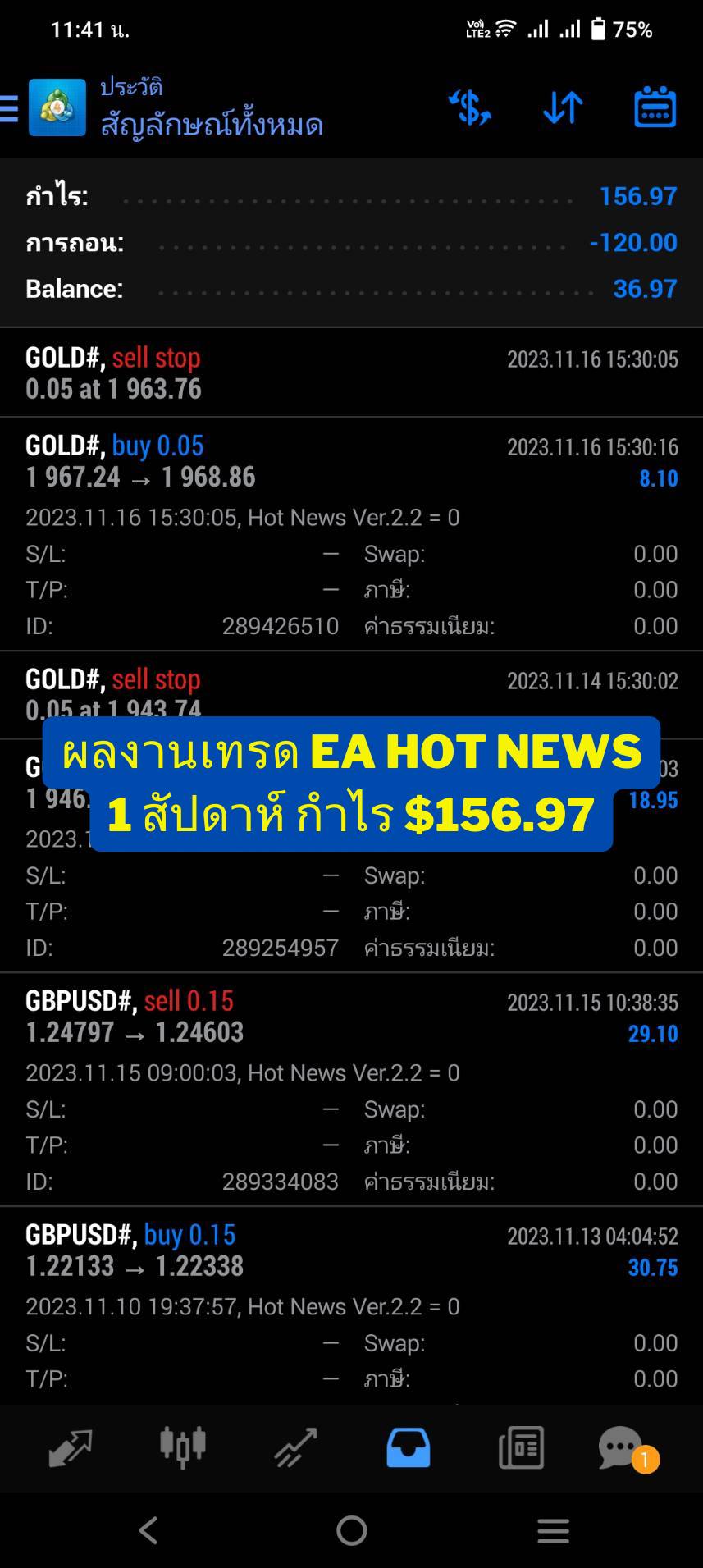Open the symbol filter dollar icon
Image resolution: width=703 pixels, height=1568 pixels.
(x=469, y=107)
